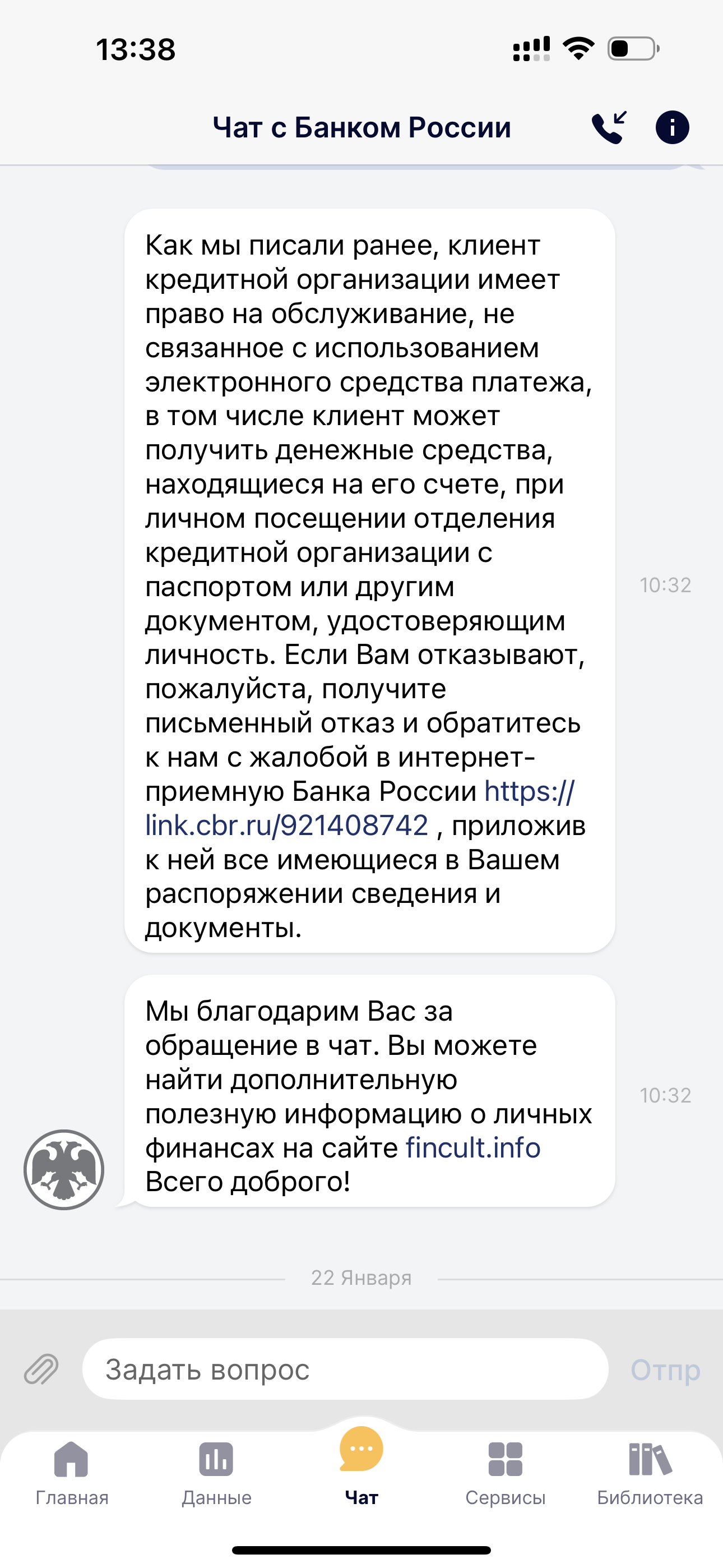Select the Чат tab
This screenshot has width=723, height=1568.
(361, 1467)
